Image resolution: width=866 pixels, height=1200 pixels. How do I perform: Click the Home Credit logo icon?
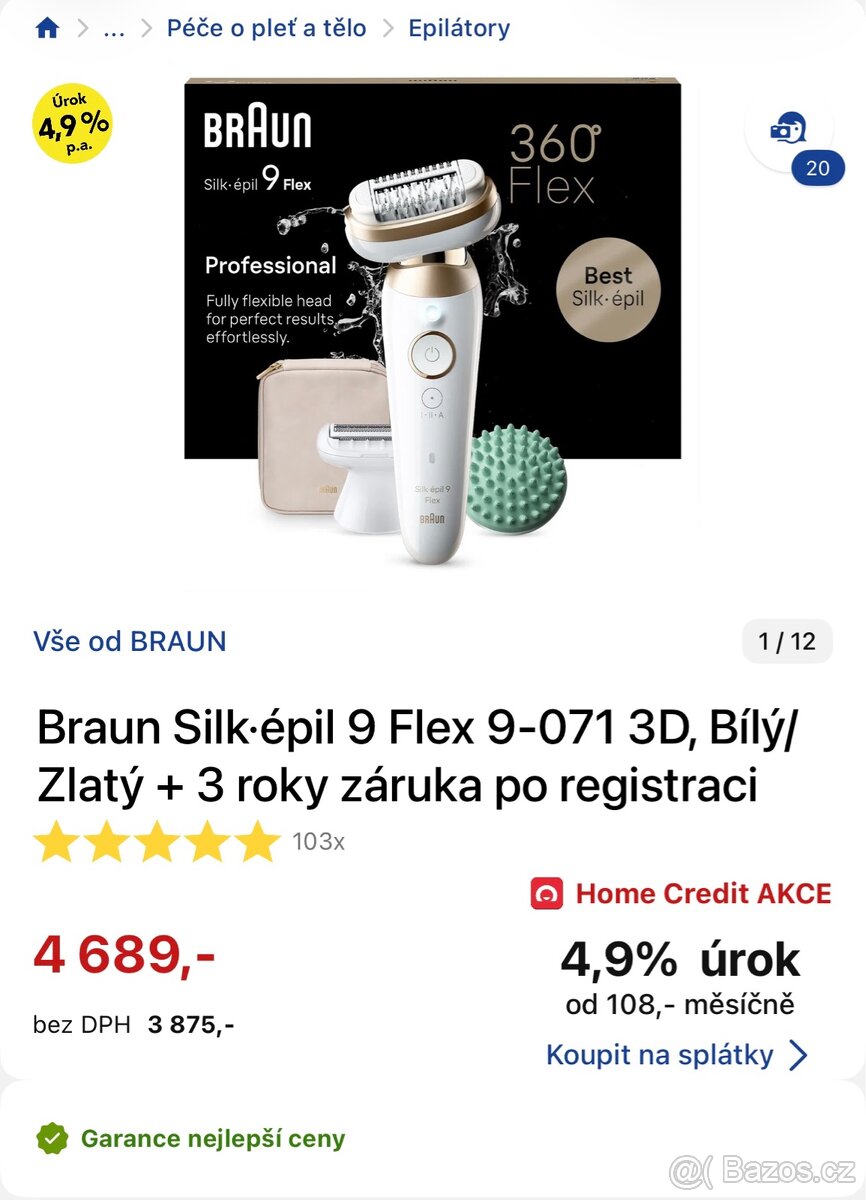tap(548, 893)
